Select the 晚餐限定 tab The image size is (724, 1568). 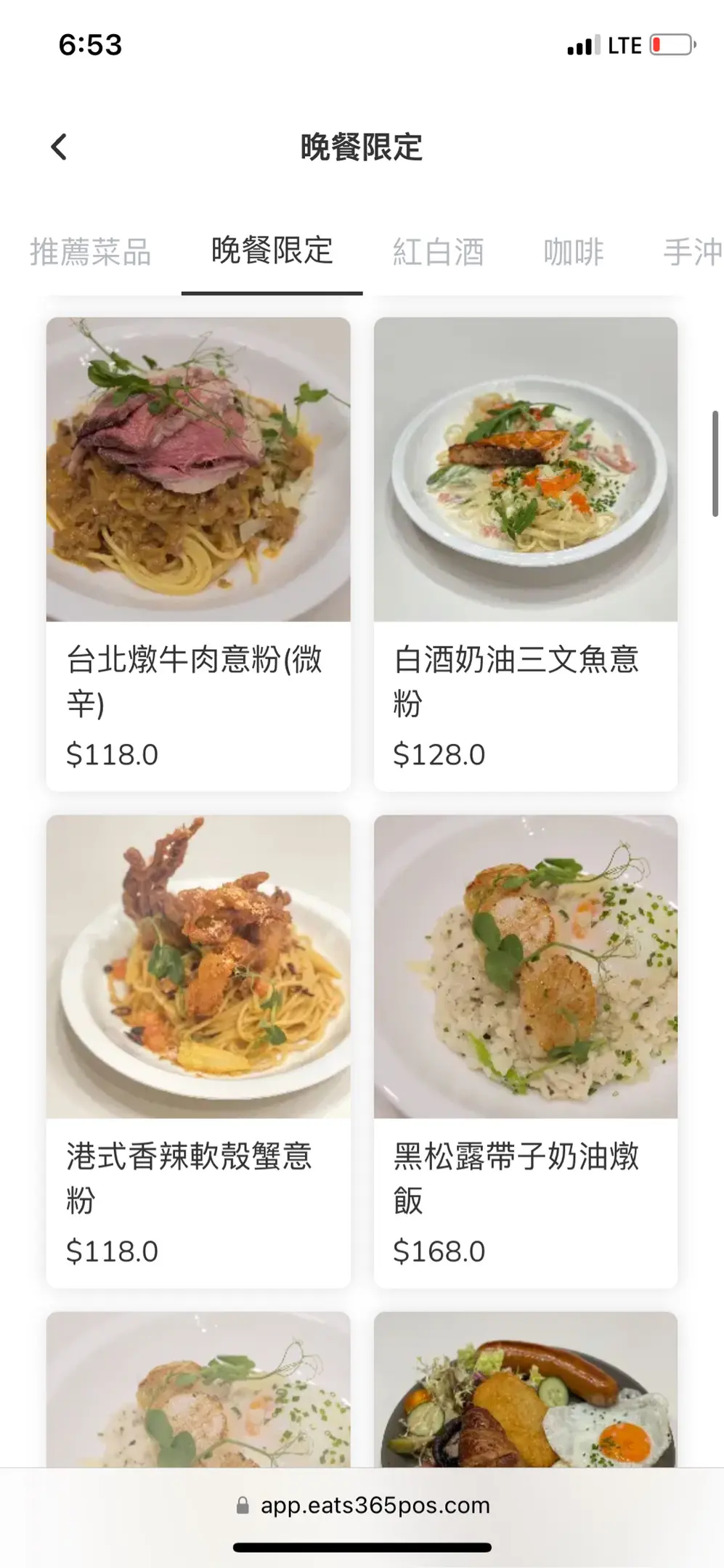[x=272, y=251]
